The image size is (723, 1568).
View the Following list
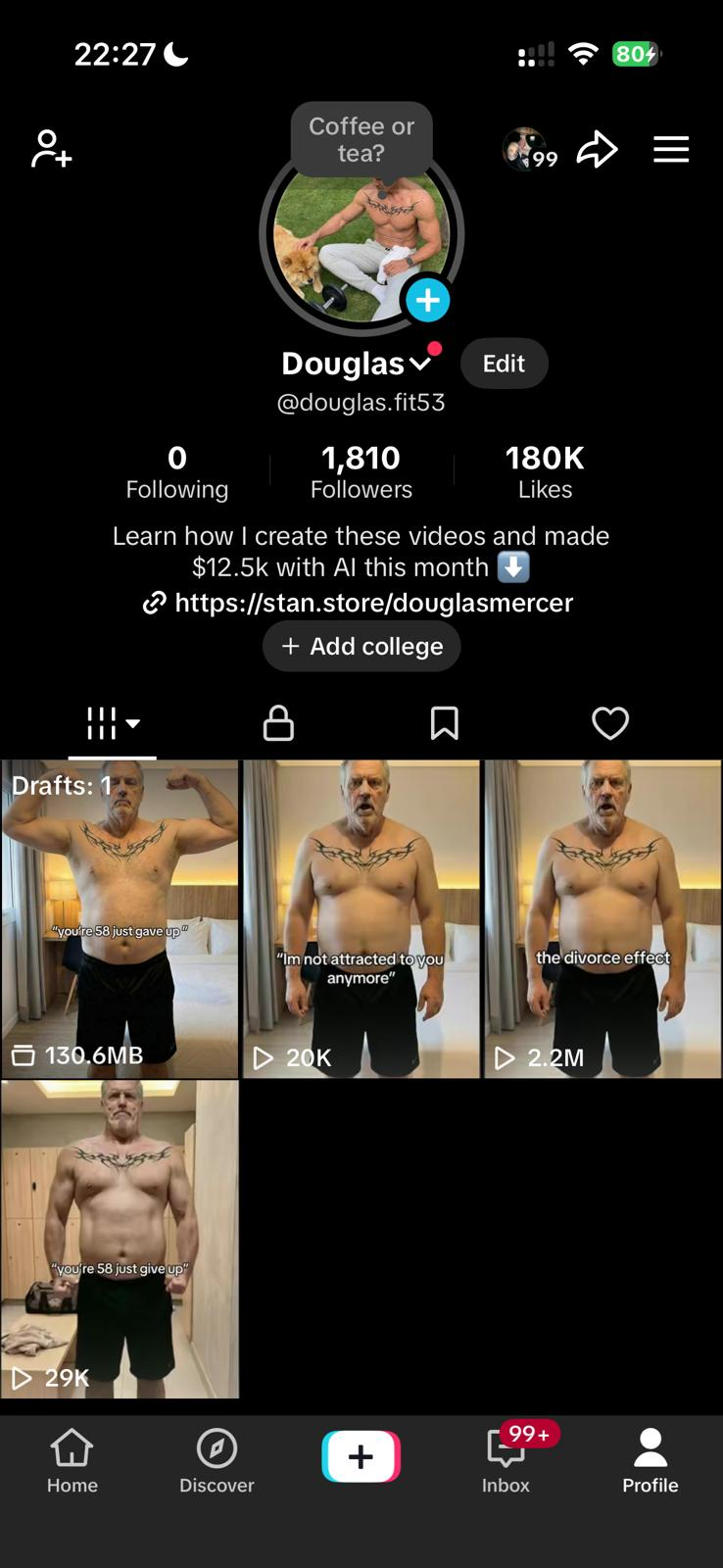point(176,471)
